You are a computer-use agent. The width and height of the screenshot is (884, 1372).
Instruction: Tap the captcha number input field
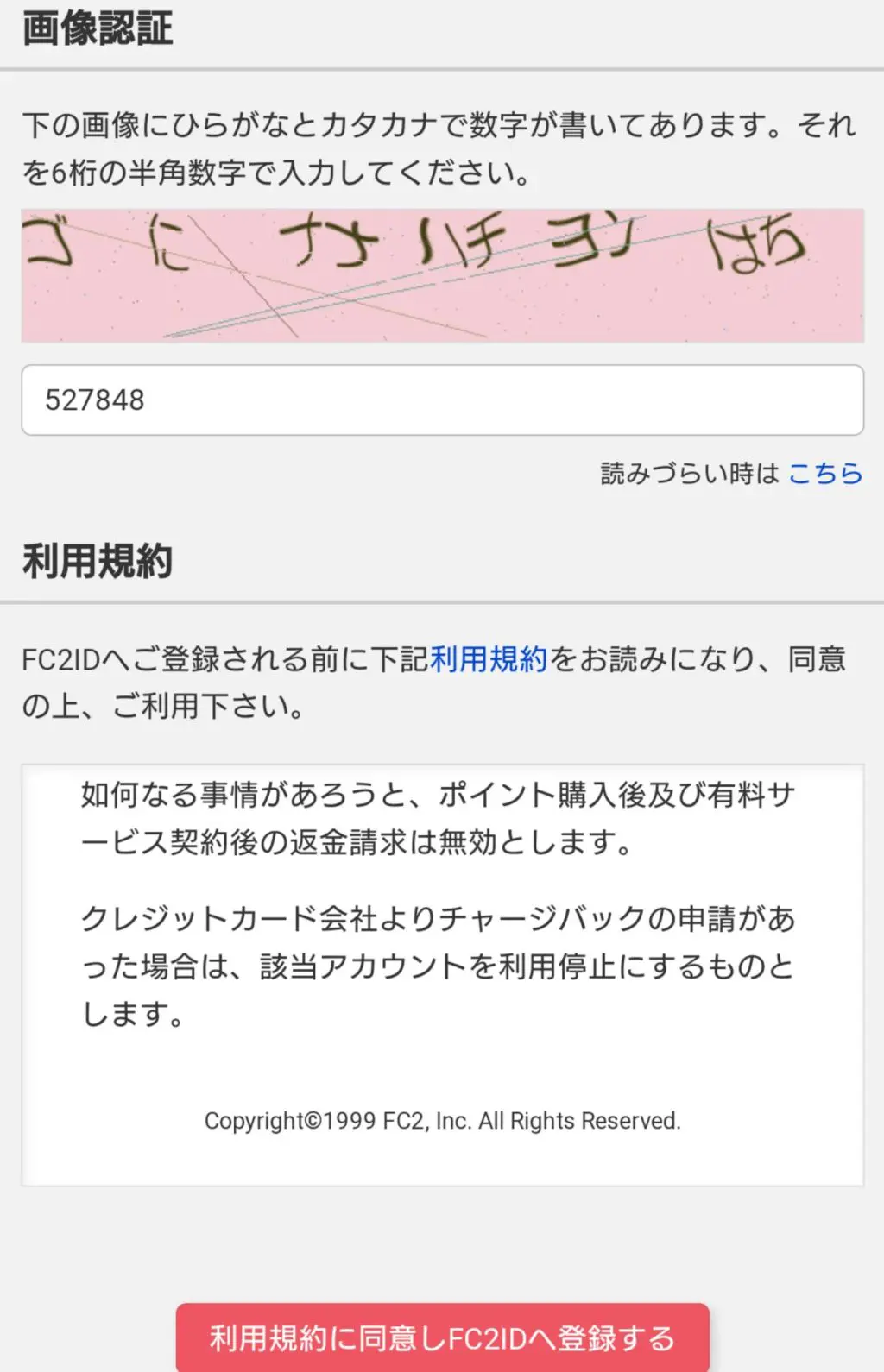coord(442,400)
